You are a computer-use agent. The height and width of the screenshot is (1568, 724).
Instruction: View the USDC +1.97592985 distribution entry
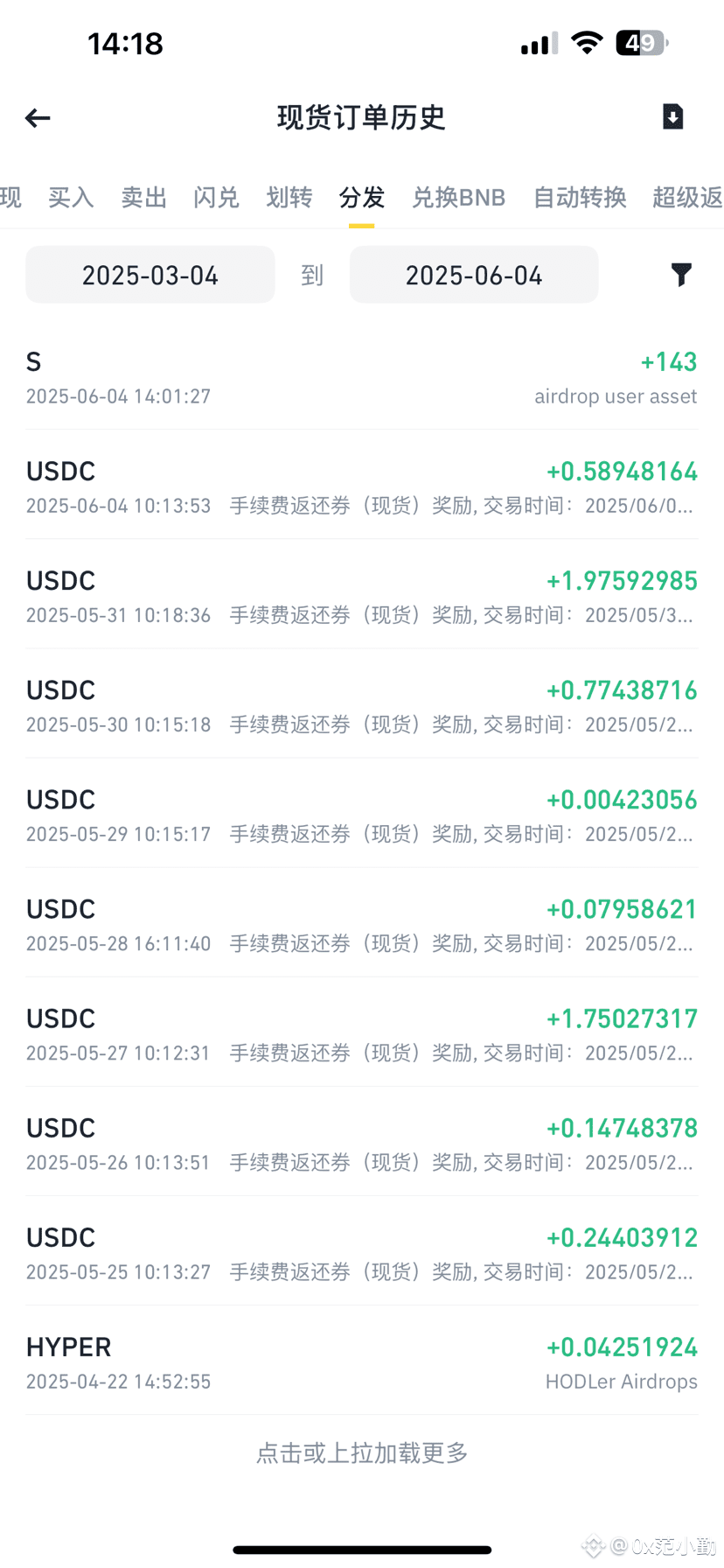[362, 594]
